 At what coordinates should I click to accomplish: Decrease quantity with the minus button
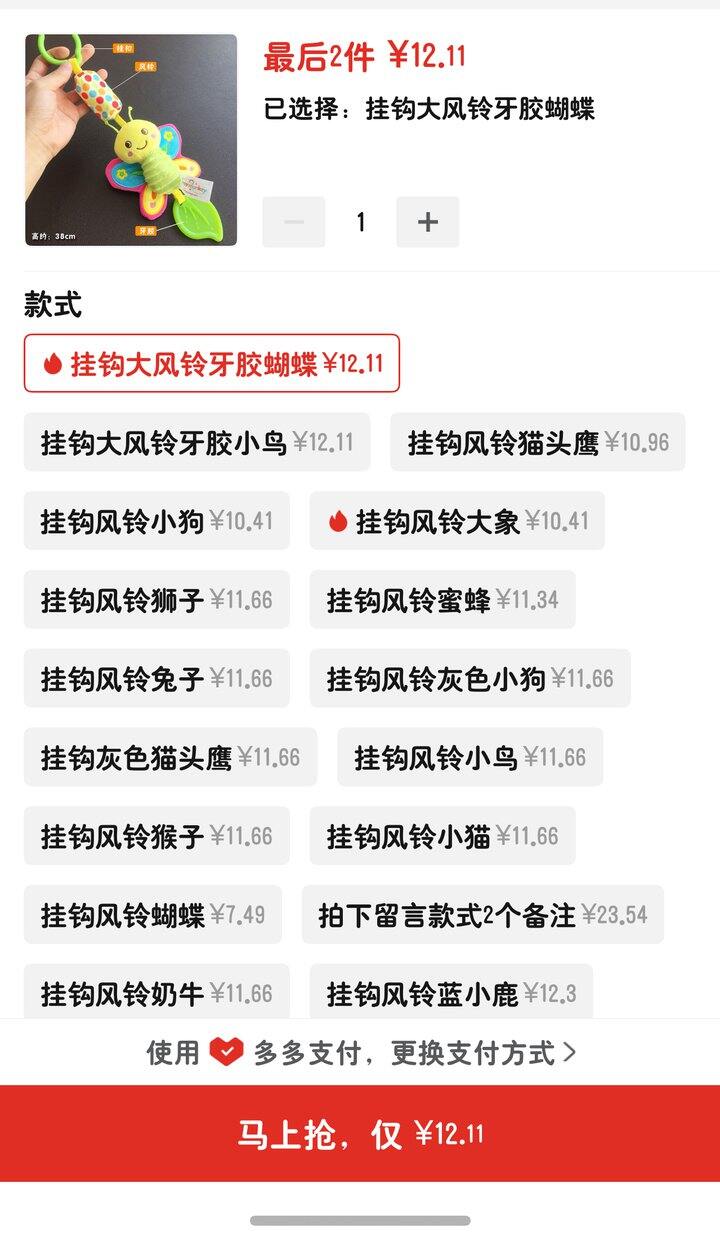tap(293, 222)
